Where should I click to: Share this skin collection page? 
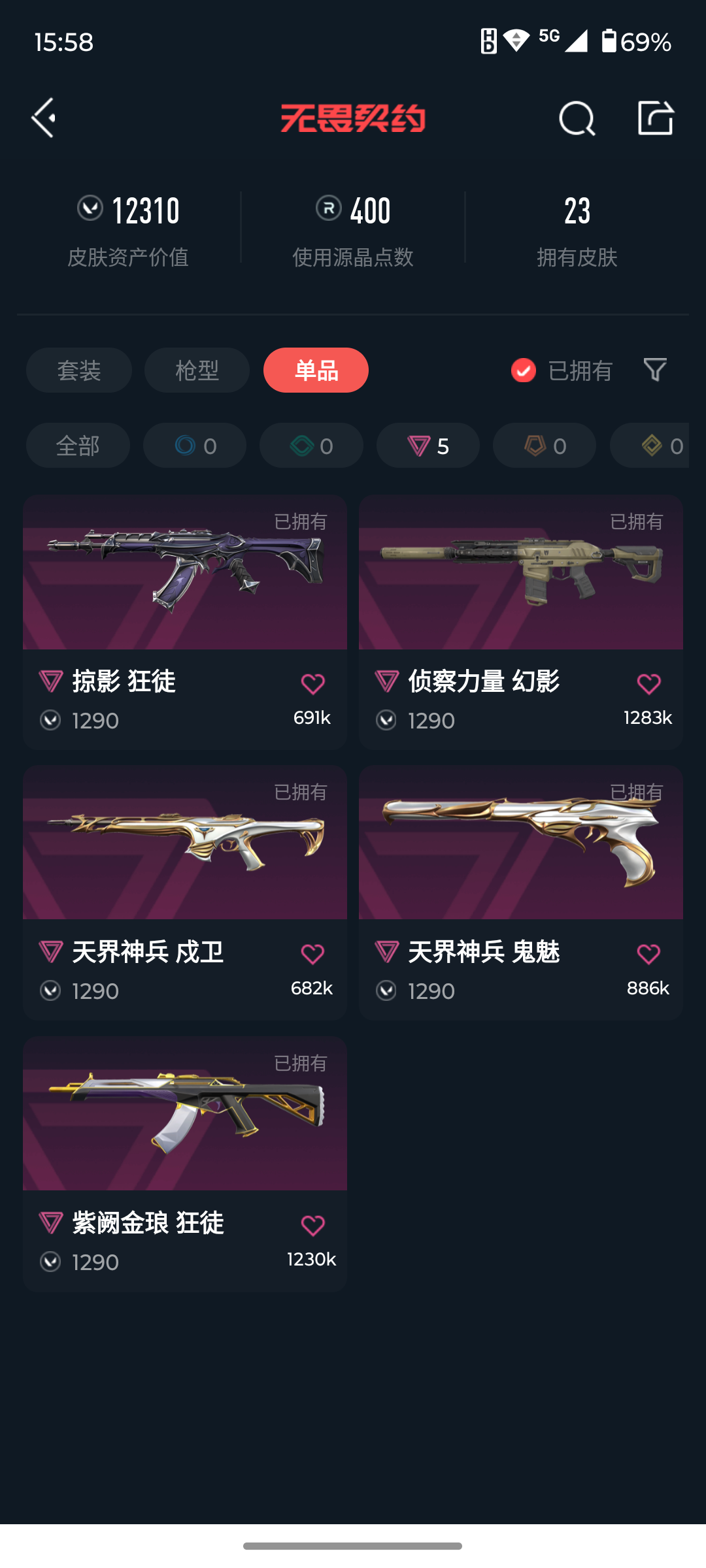pyautogui.click(x=656, y=118)
